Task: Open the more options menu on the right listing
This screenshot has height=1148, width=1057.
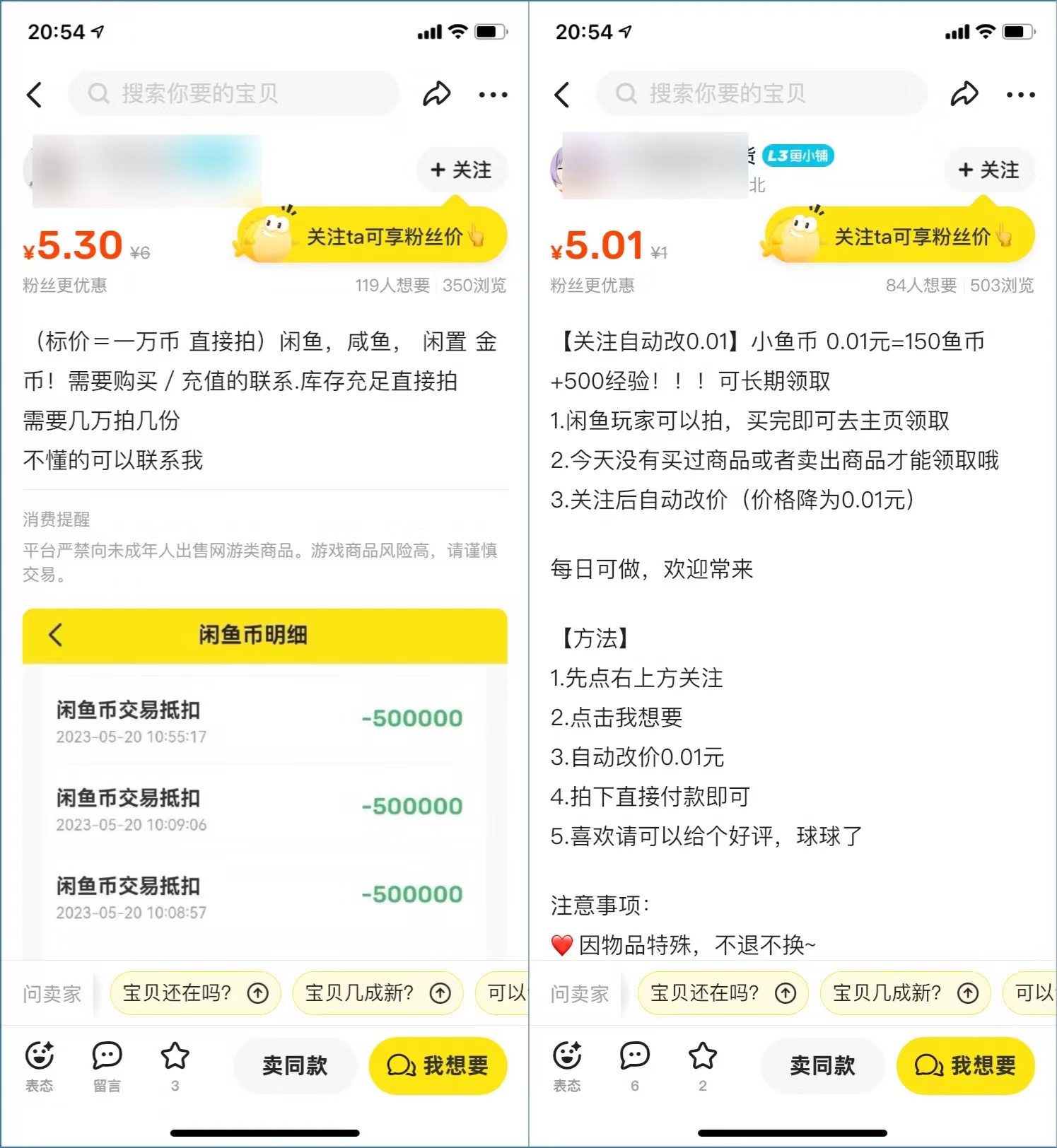Action: click(x=1020, y=94)
